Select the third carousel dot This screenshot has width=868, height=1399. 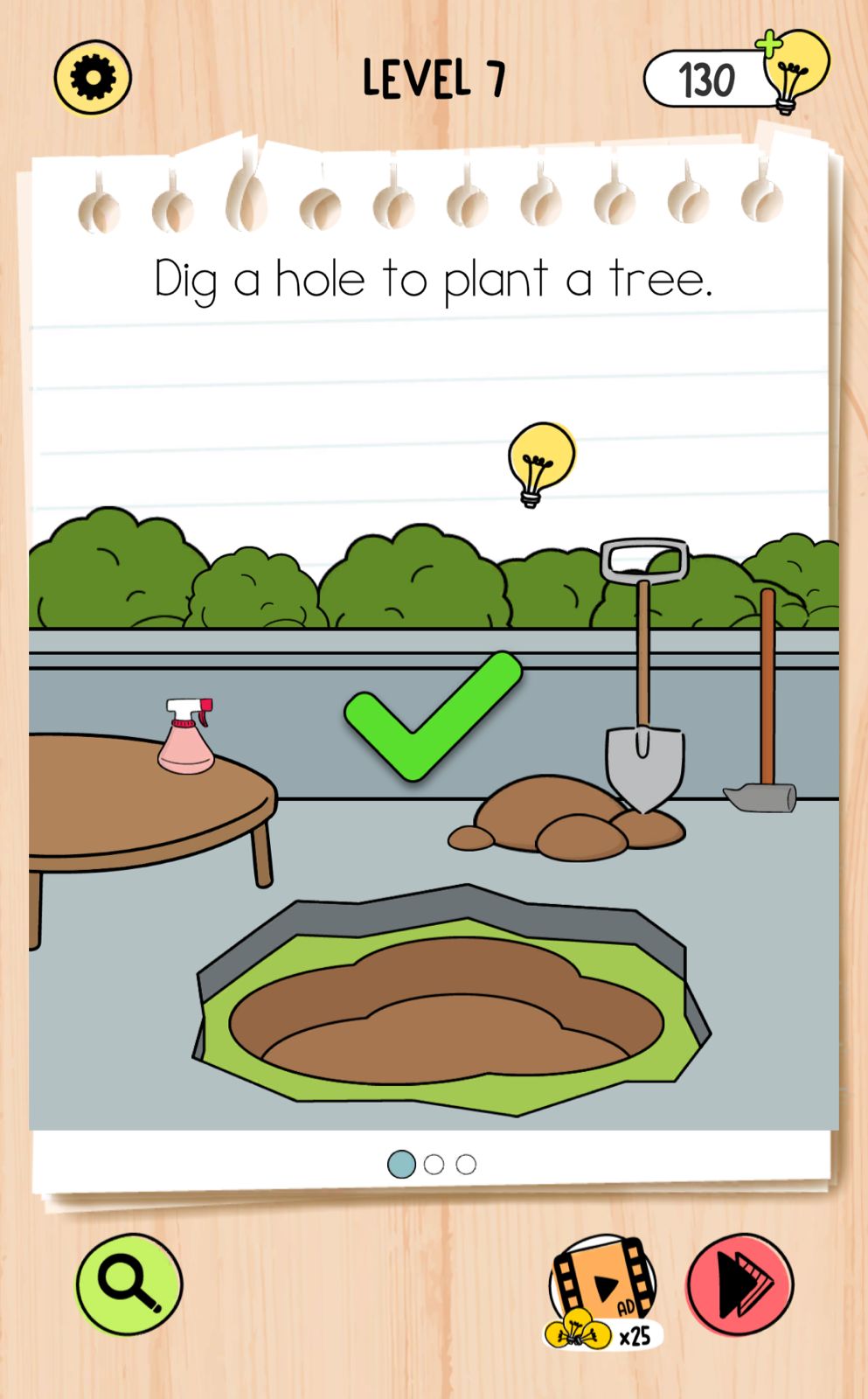(x=464, y=1164)
